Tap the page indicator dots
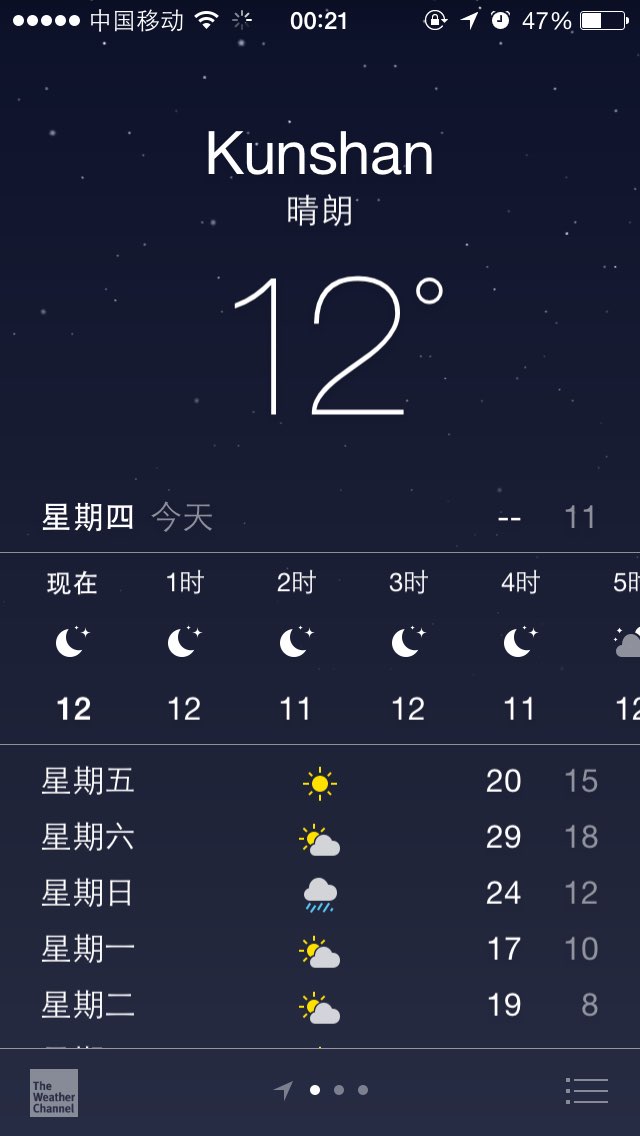 (x=320, y=1090)
